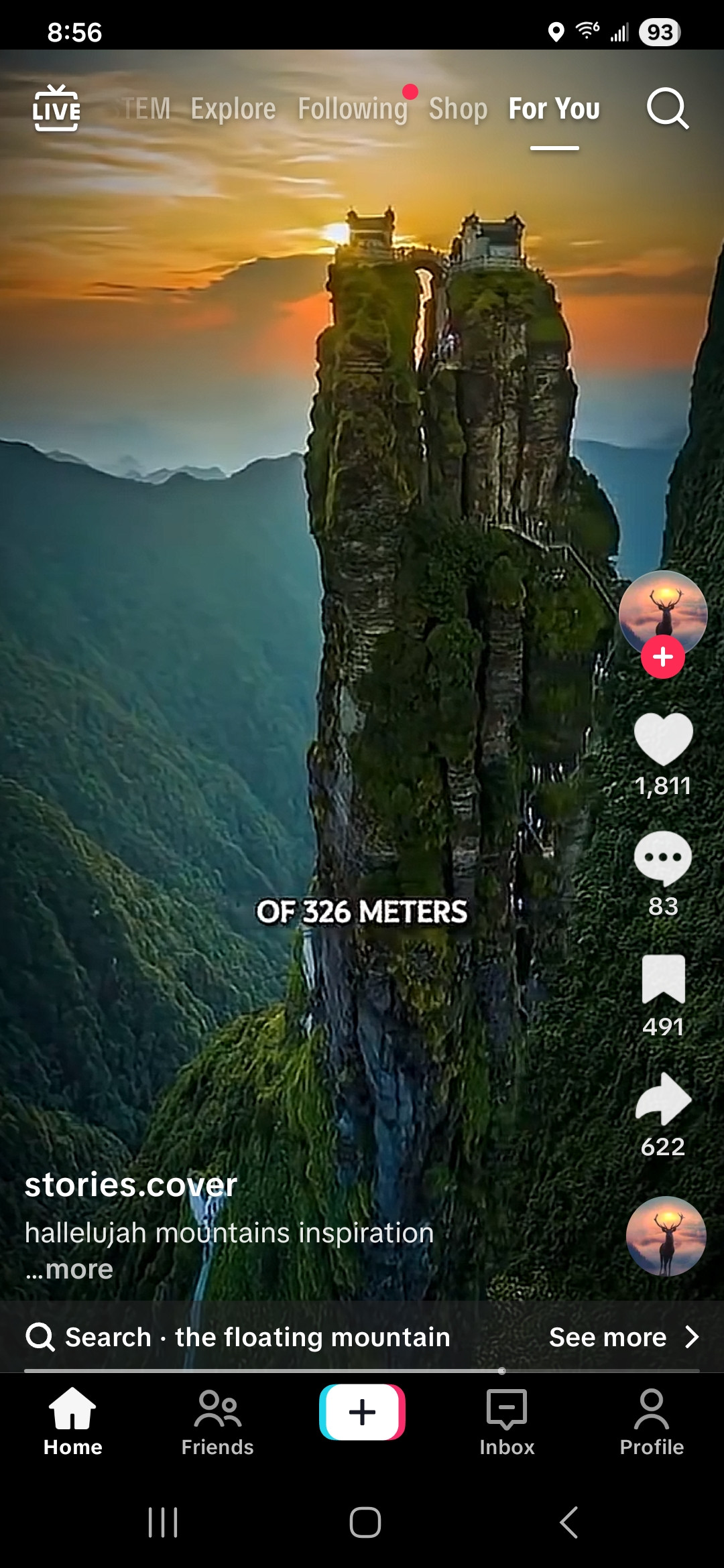Follow stories.cover with the plus button

662,657
